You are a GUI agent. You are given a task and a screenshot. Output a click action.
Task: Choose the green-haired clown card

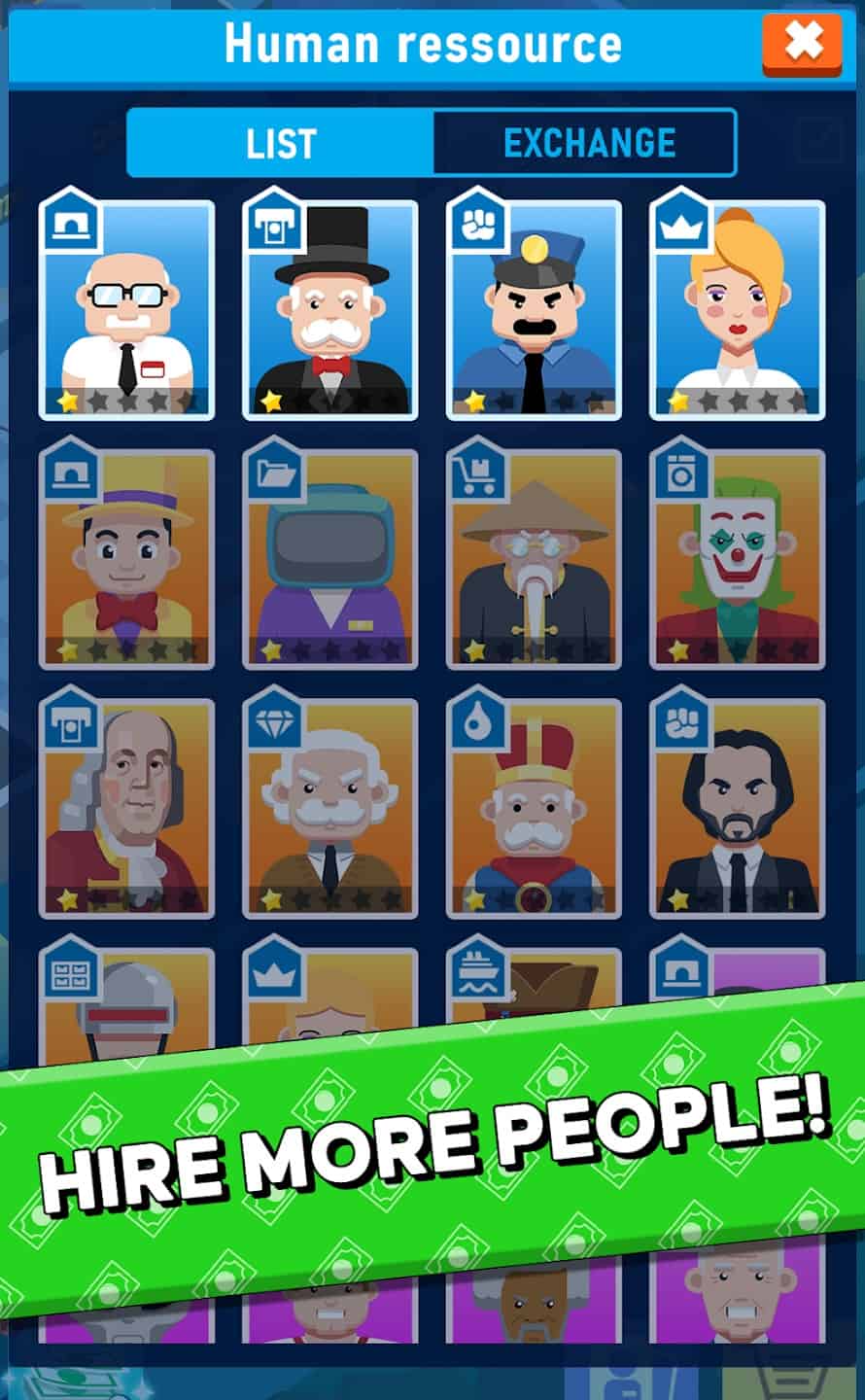click(738, 560)
